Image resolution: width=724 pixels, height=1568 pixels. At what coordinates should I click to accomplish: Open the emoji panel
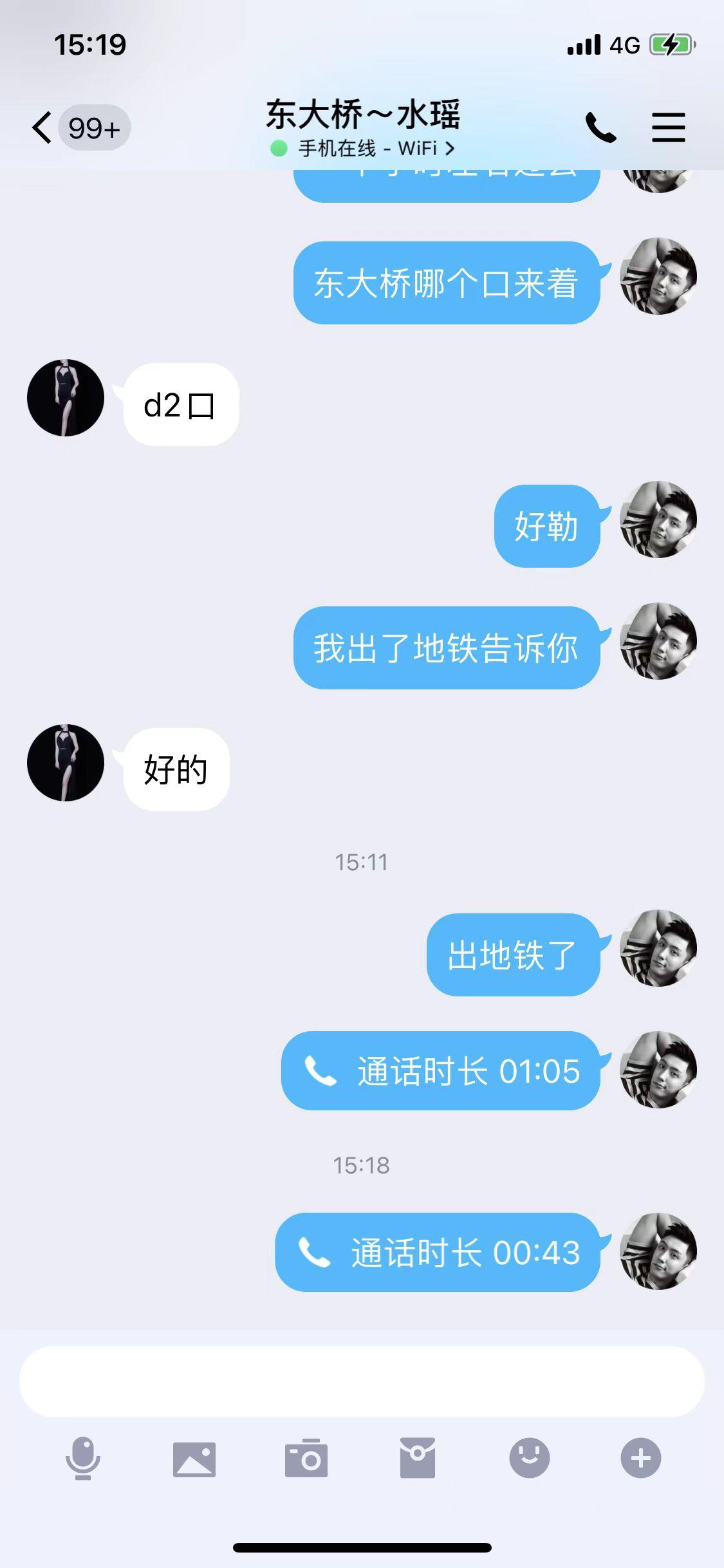point(529,1459)
